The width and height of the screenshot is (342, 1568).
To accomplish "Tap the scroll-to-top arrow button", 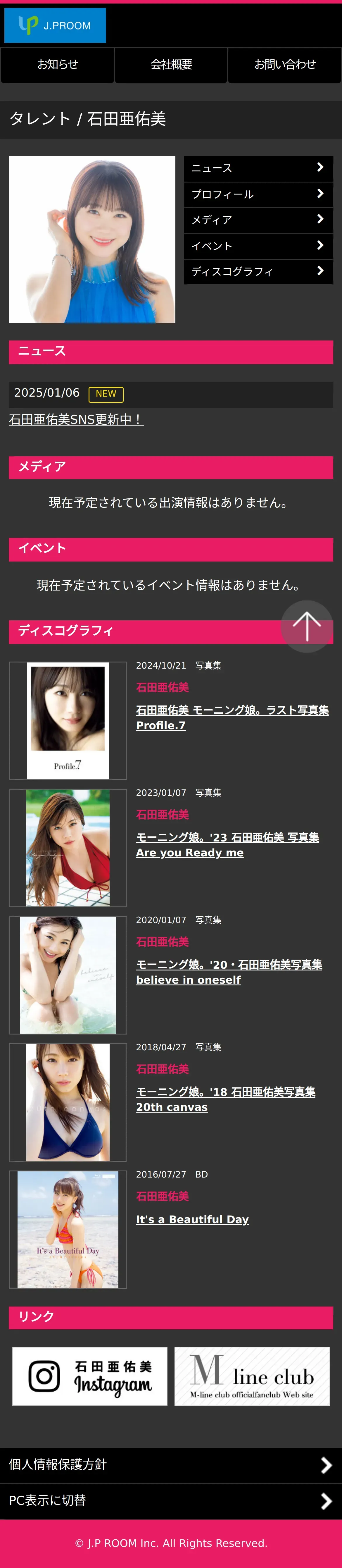I will (x=307, y=626).
